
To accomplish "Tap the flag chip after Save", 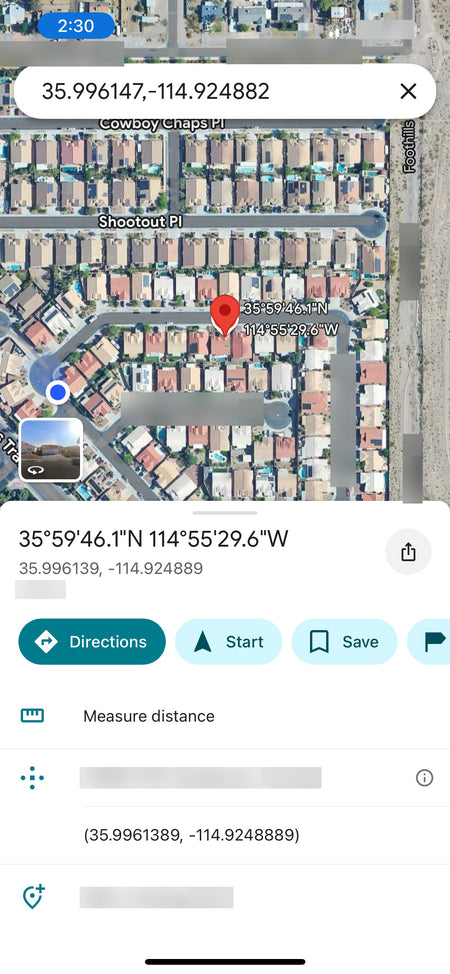I will (x=429, y=642).
